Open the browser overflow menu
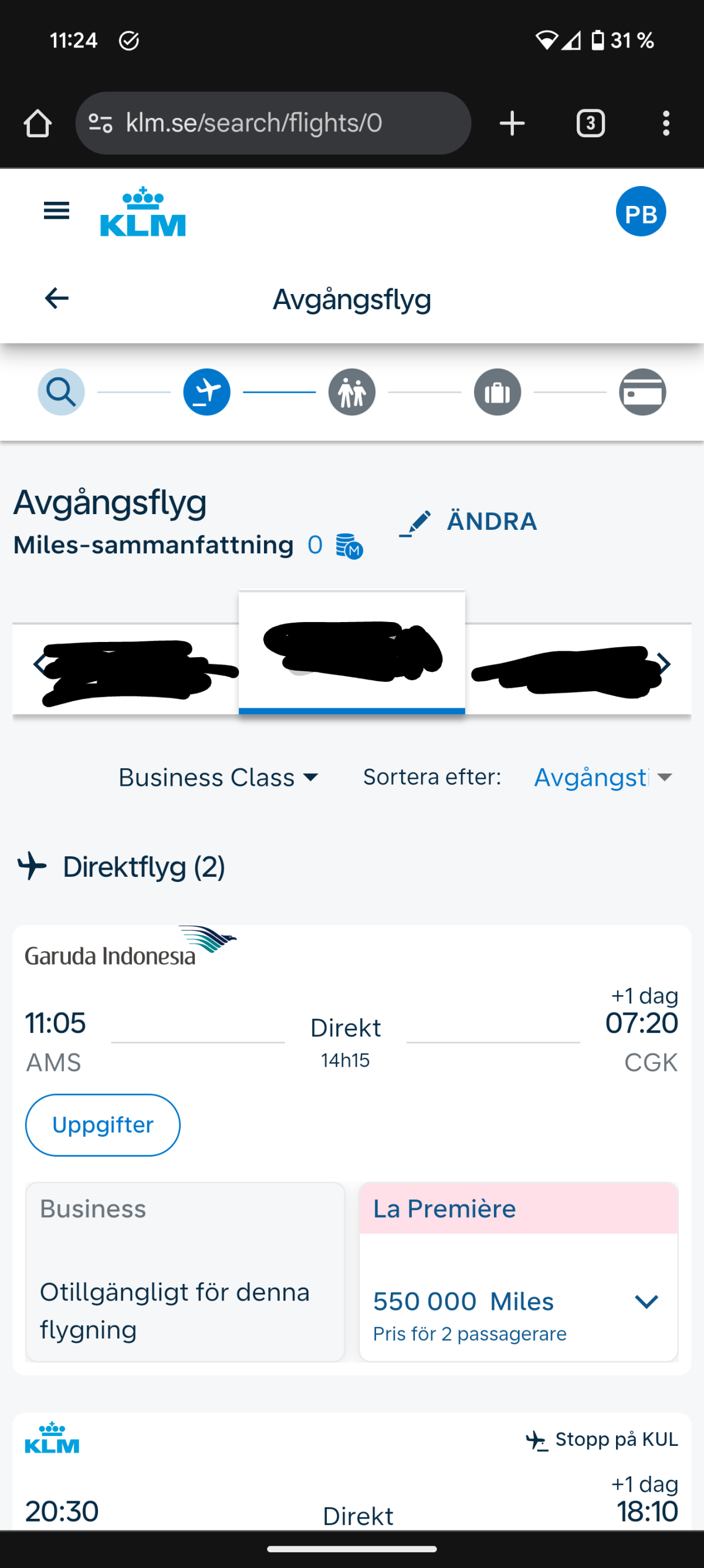Viewport: 704px width, 1568px height. tap(666, 124)
